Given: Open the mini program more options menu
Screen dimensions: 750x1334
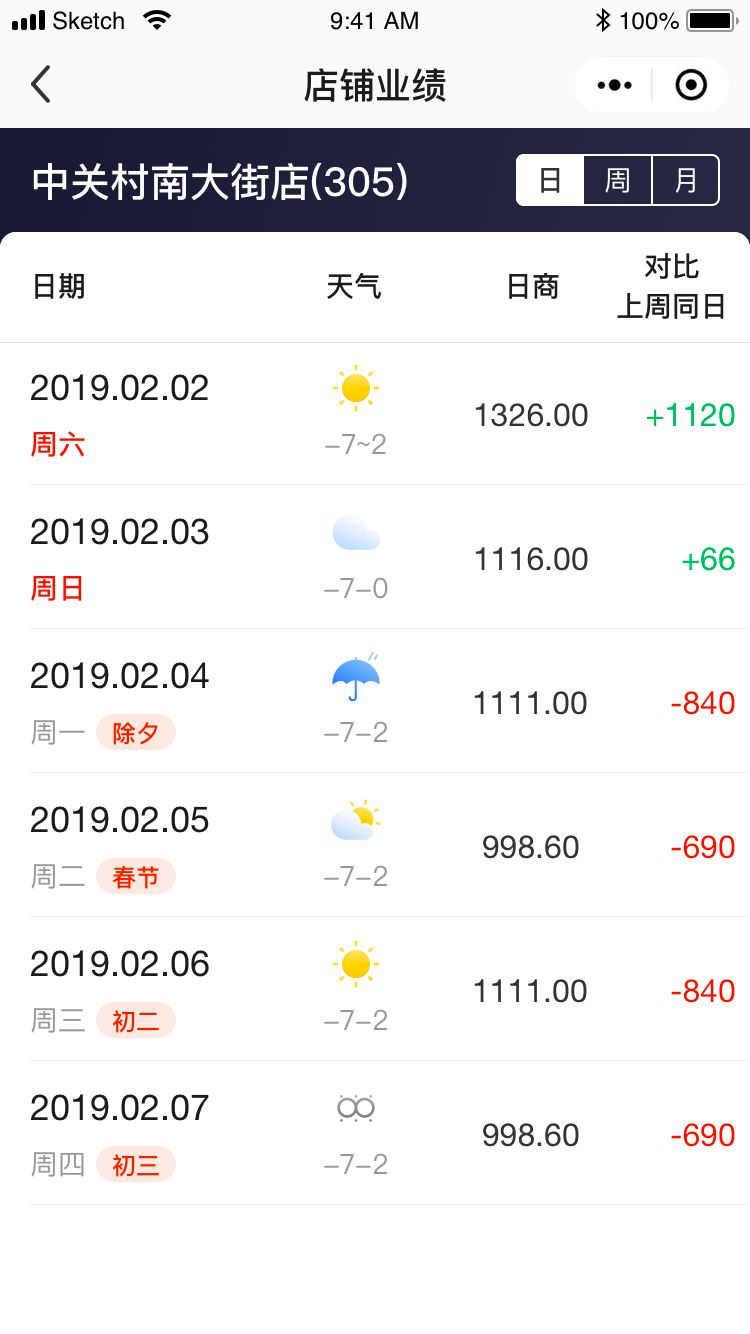Looking at the screenshot, I should tap(614, 85).
